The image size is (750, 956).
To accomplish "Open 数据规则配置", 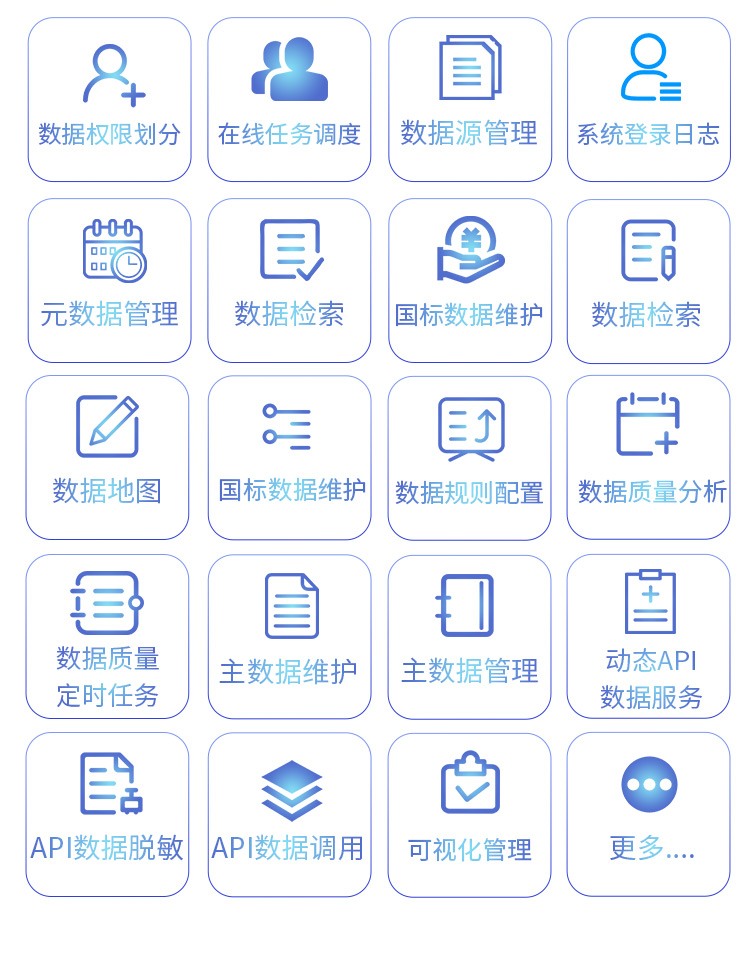I will 469,458.
